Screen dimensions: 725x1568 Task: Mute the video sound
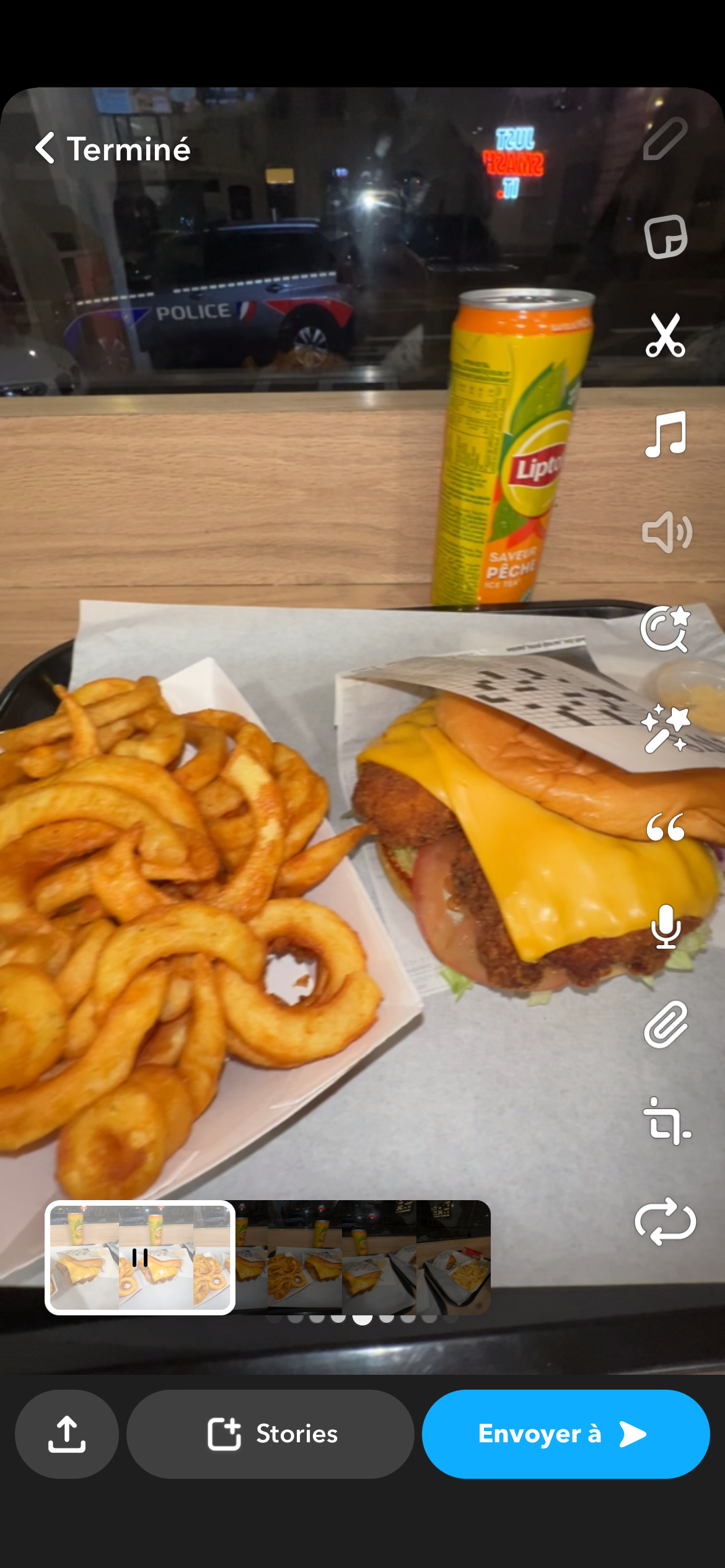[666, 532]
